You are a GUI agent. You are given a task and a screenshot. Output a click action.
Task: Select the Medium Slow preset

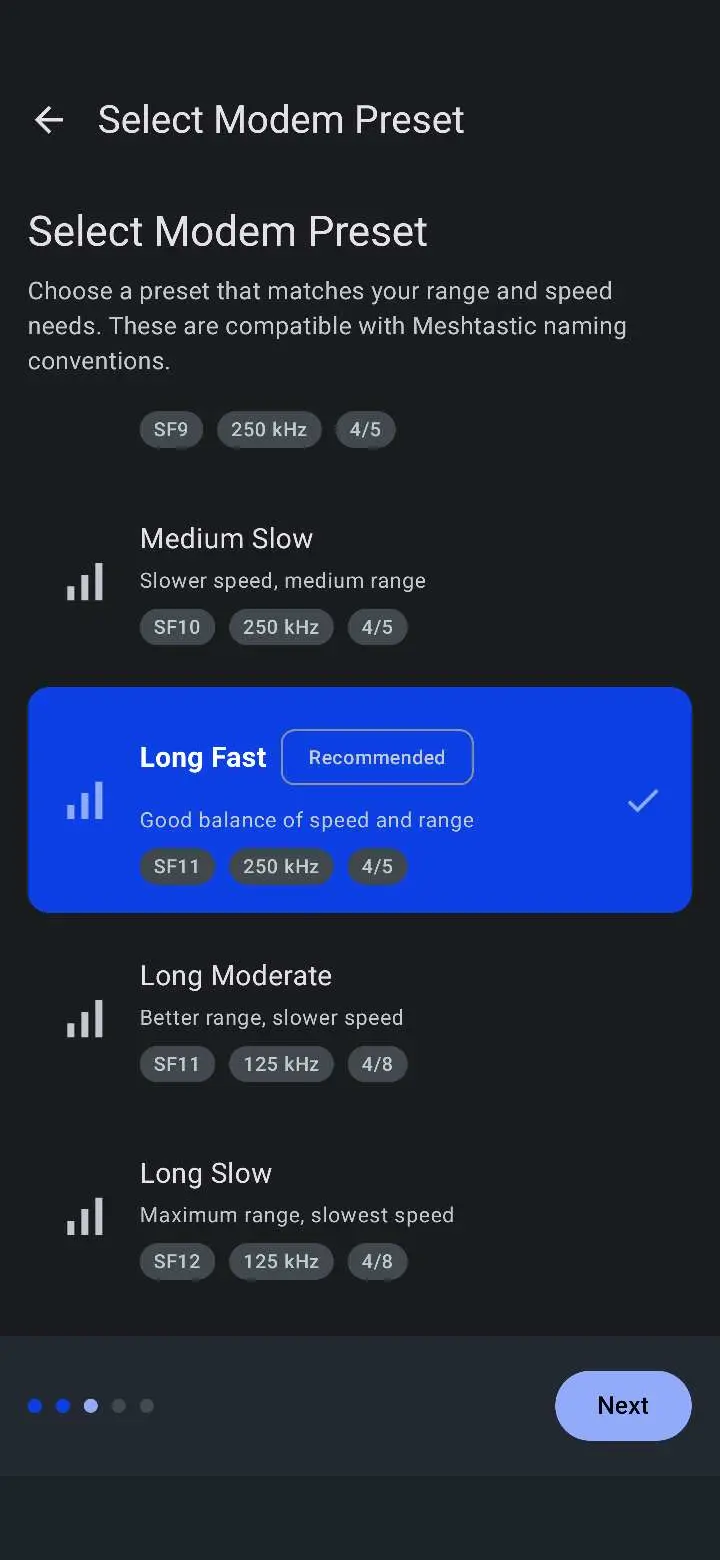(x=360, y=582)
